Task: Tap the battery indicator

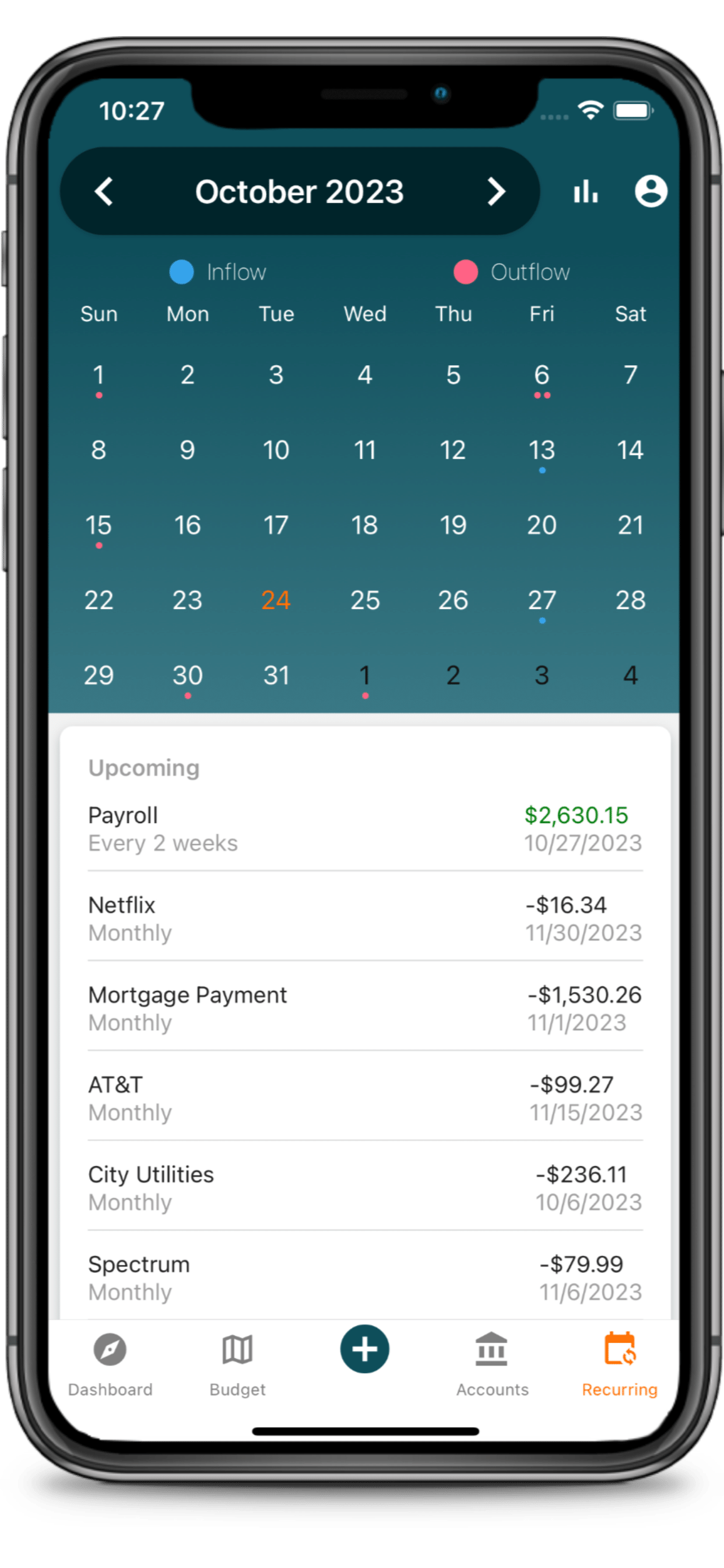Action: 632,110
